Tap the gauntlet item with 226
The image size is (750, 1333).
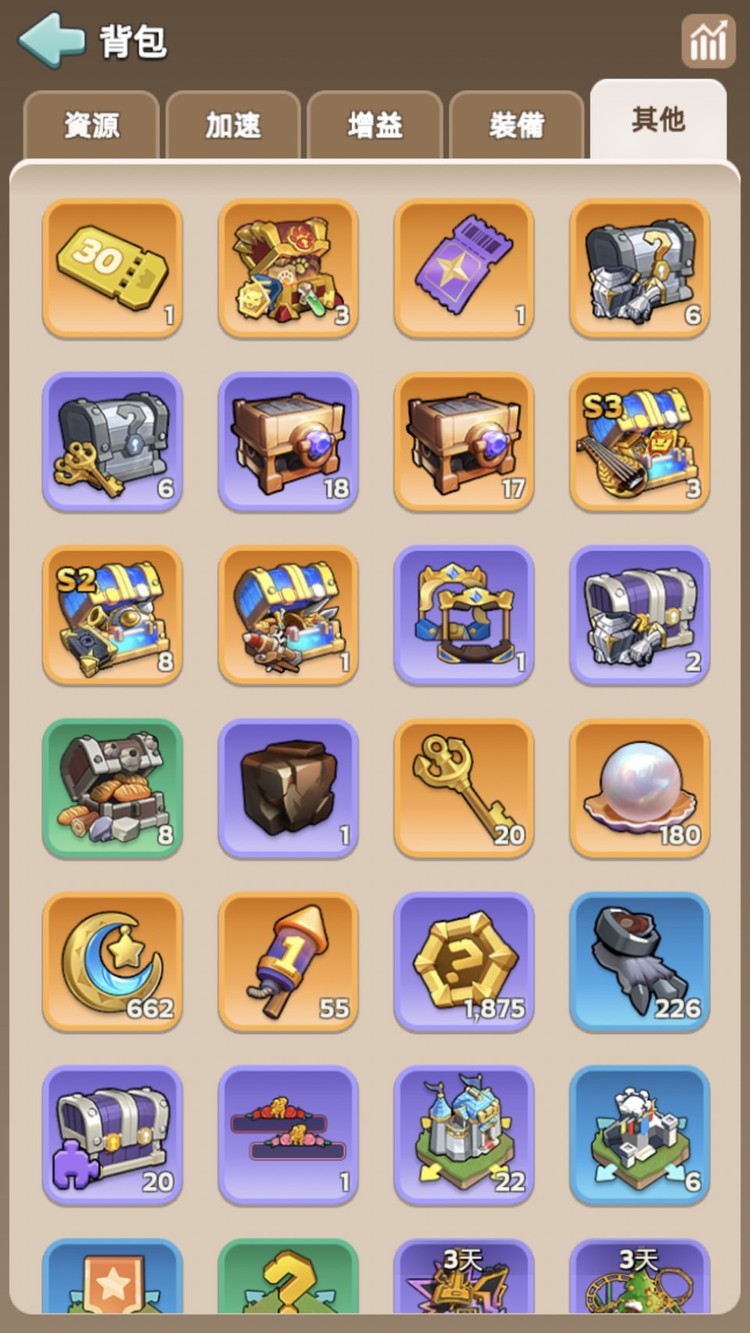(x=640, y=960)
